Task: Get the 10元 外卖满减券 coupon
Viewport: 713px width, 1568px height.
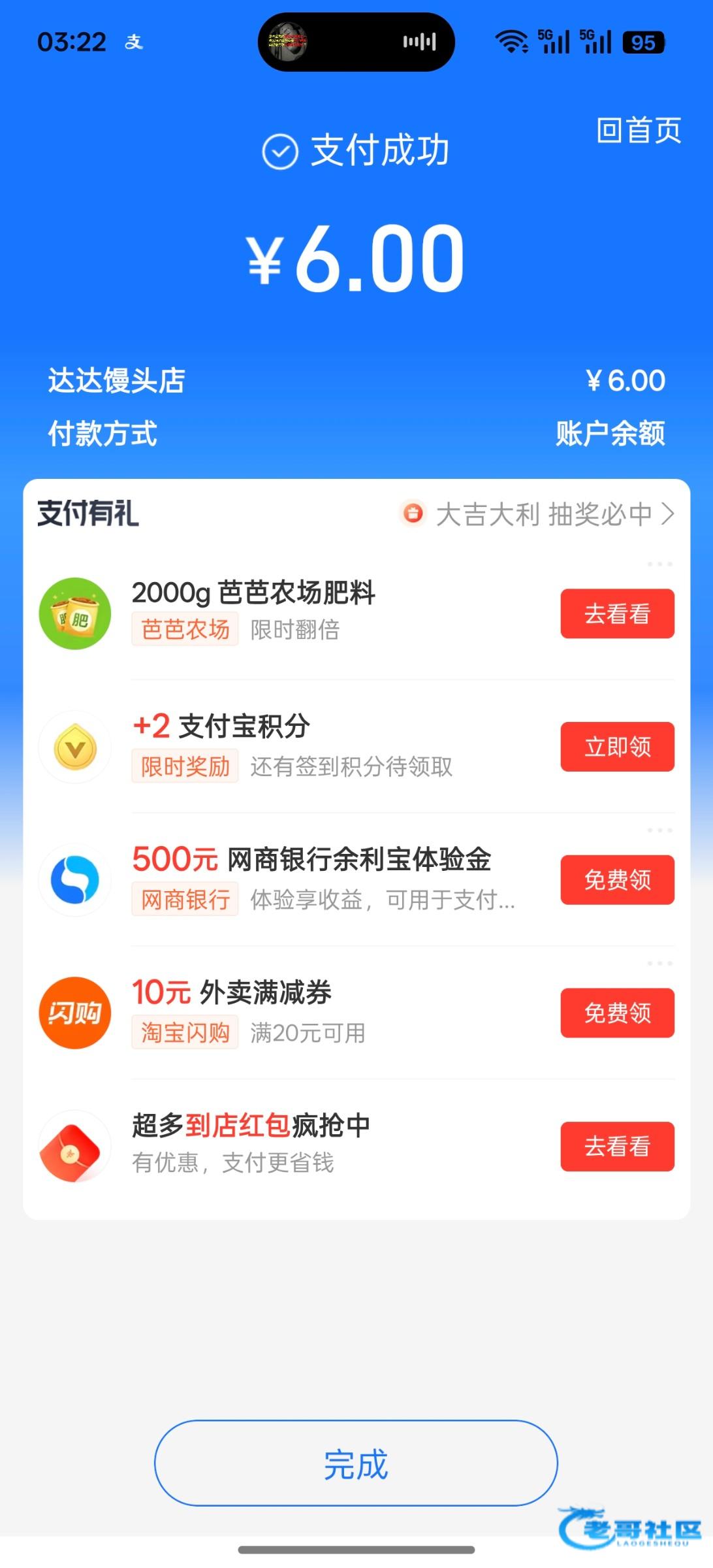Action: pos(617,1013)
